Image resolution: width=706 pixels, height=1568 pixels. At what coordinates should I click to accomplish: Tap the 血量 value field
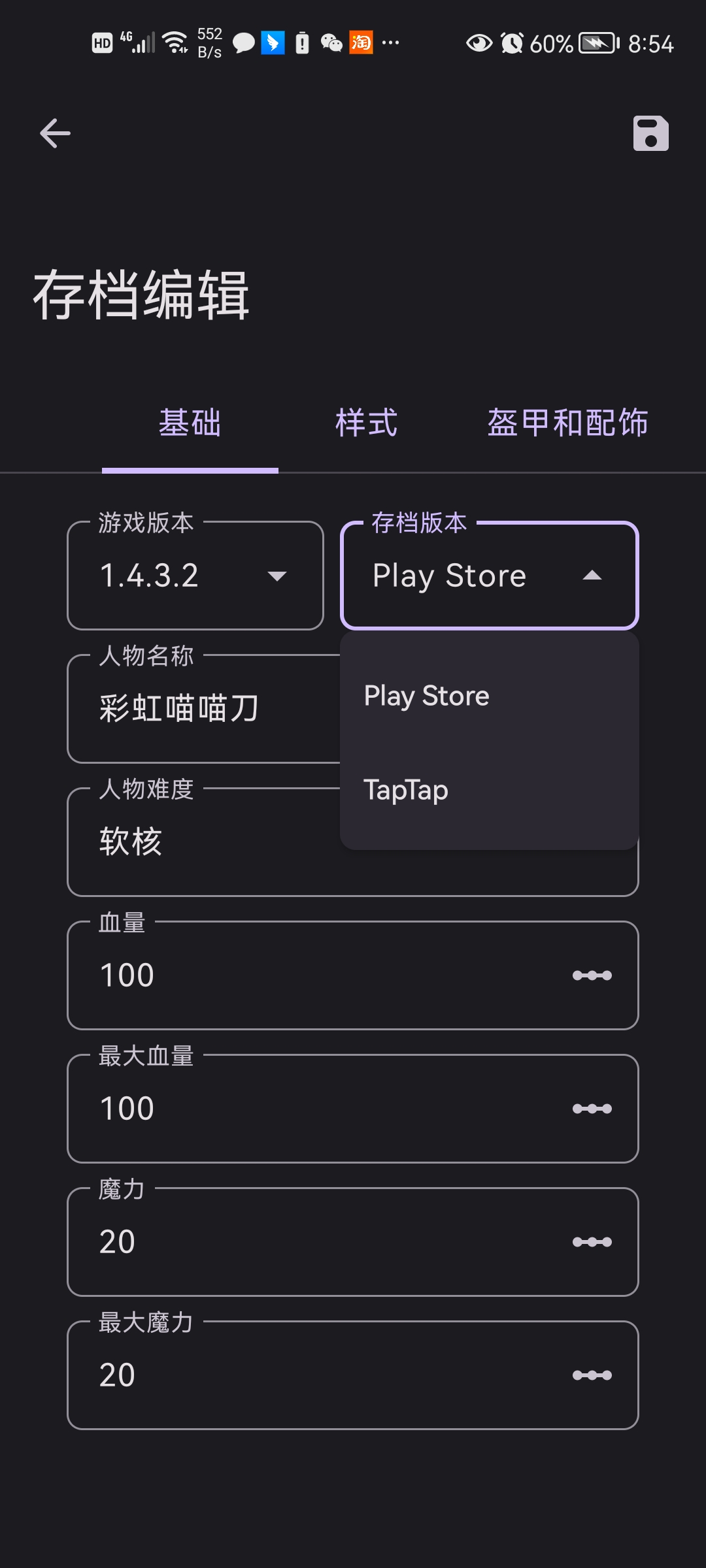click(x=314, y=975)
